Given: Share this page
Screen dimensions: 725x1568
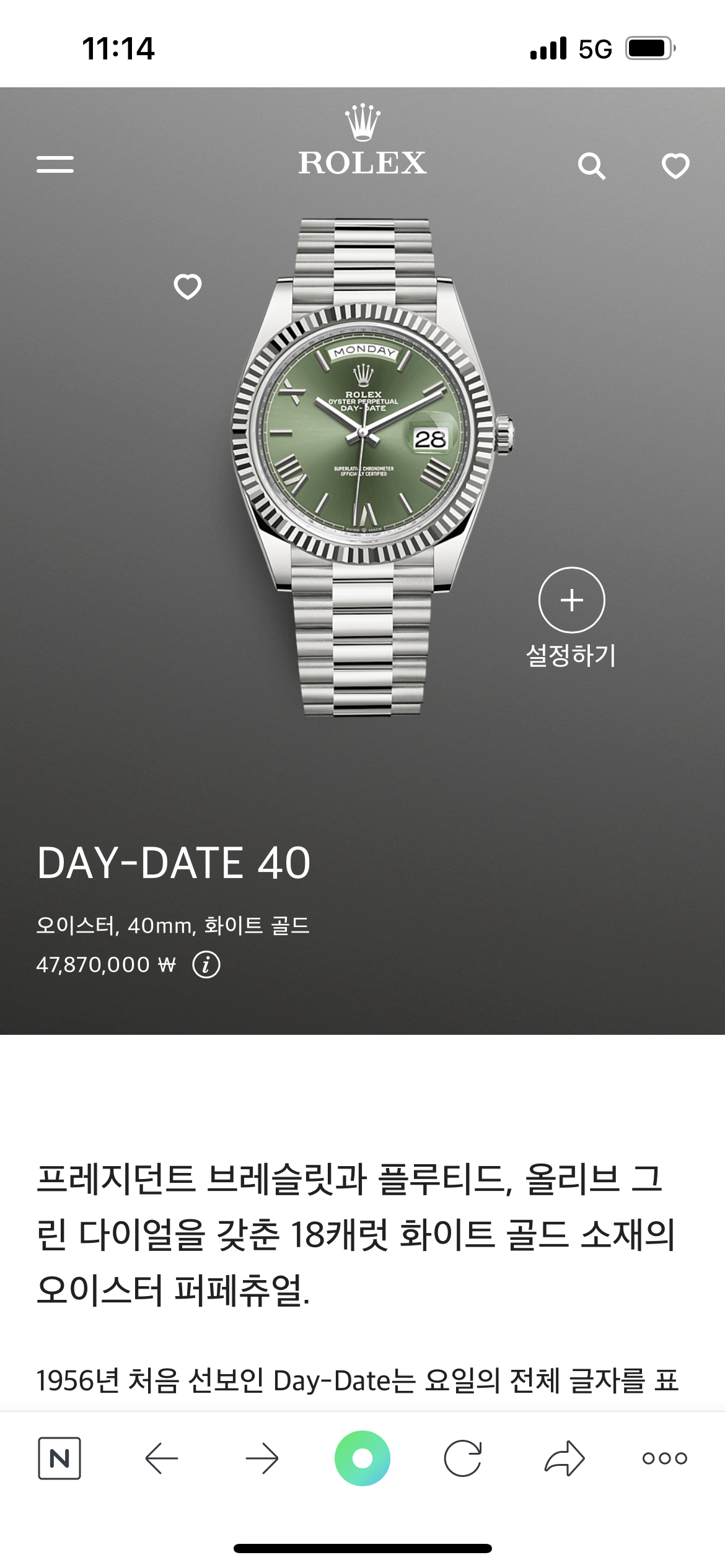Looking at the screenshot, I should click(x=564, y=1458).
